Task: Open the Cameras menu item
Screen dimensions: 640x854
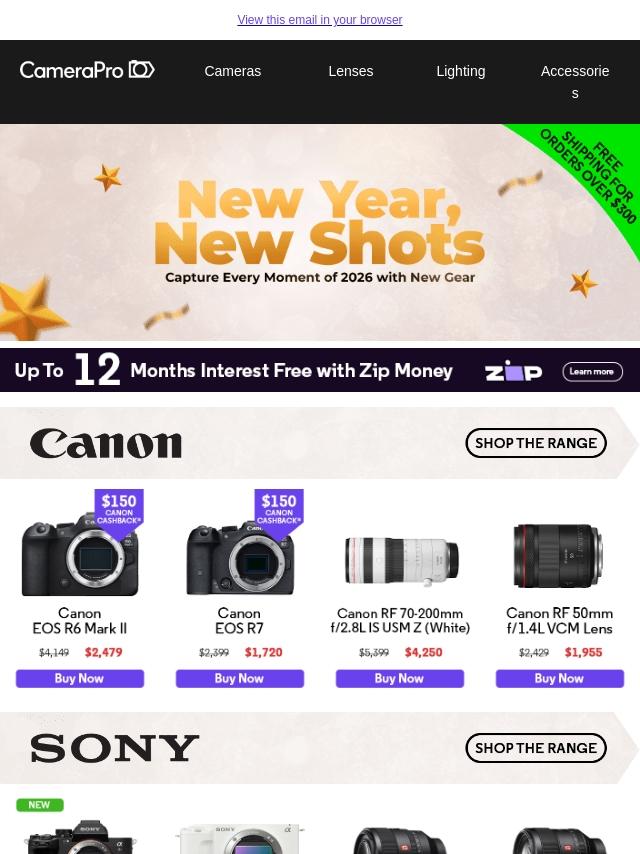Action: 232,71
